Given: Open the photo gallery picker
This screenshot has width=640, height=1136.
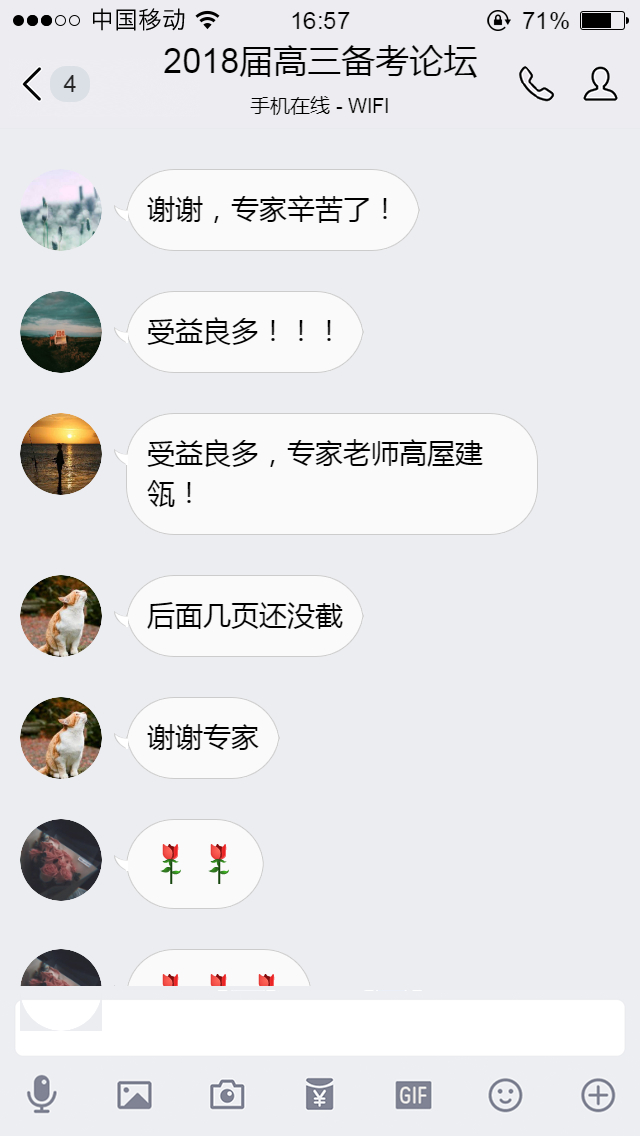Looking at the screenshot, I should click(x=134, y=1095).
